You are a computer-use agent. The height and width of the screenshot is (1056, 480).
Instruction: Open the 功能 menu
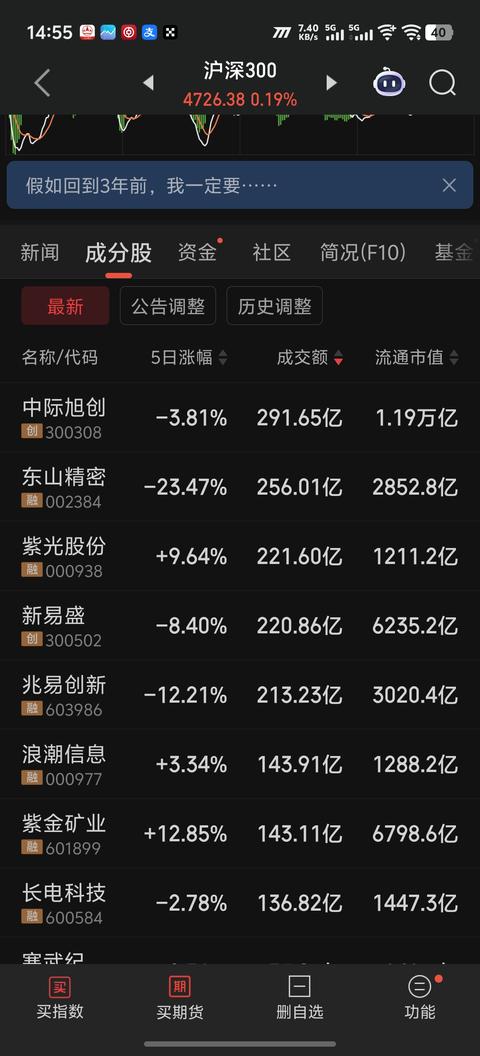[420, 998]
